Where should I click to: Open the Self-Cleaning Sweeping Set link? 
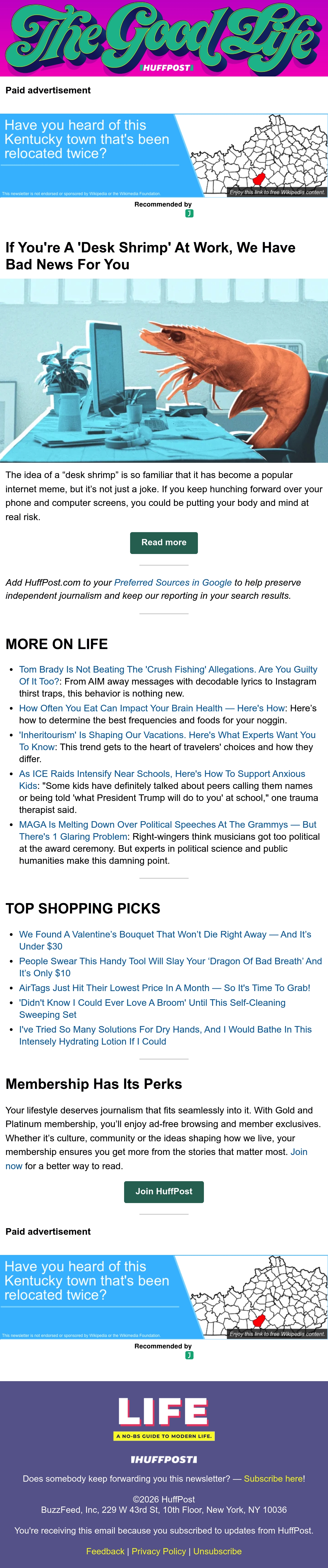coord(152,1009)
